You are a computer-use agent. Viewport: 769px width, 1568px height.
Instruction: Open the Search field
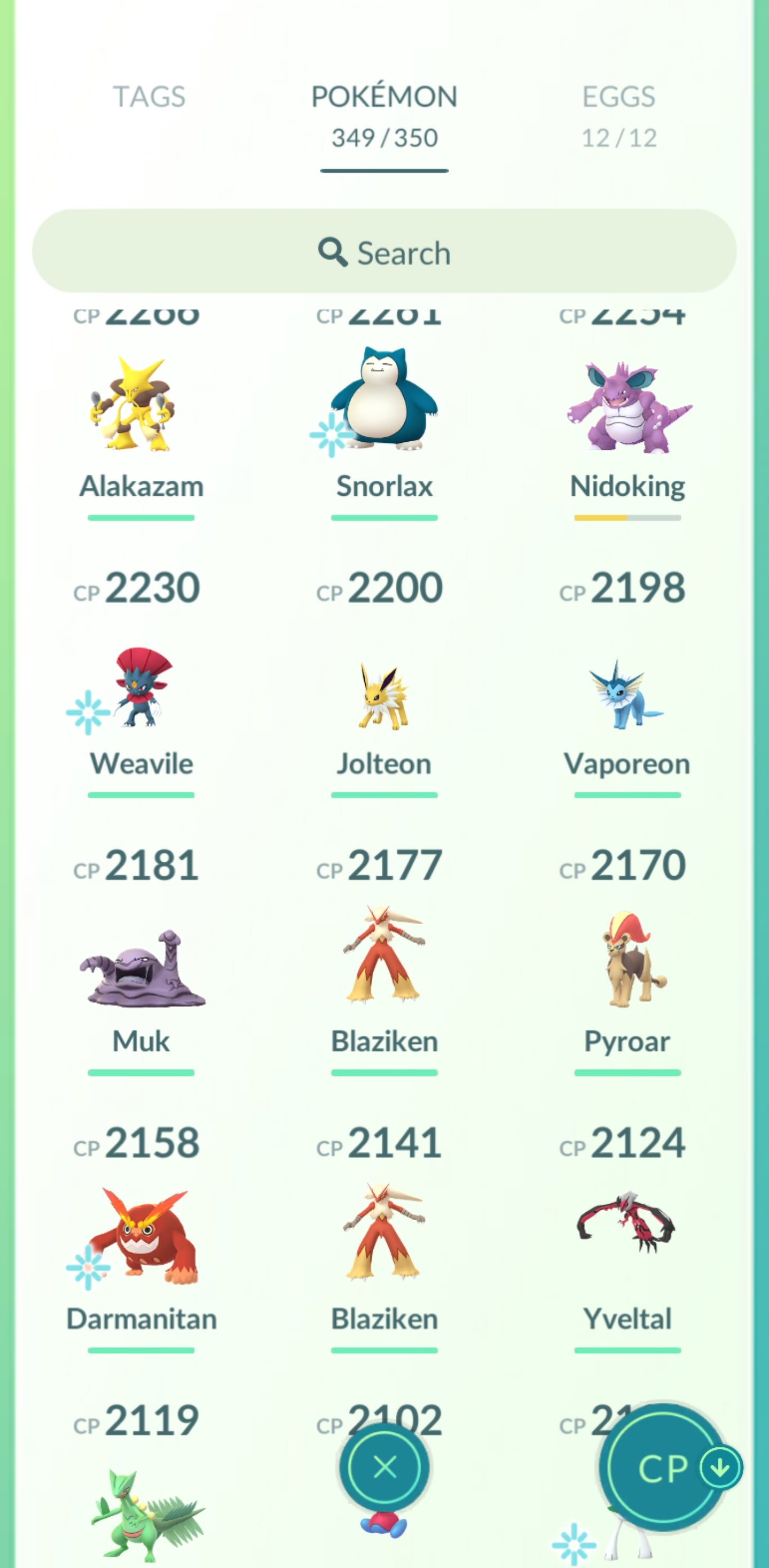[384, 252]
